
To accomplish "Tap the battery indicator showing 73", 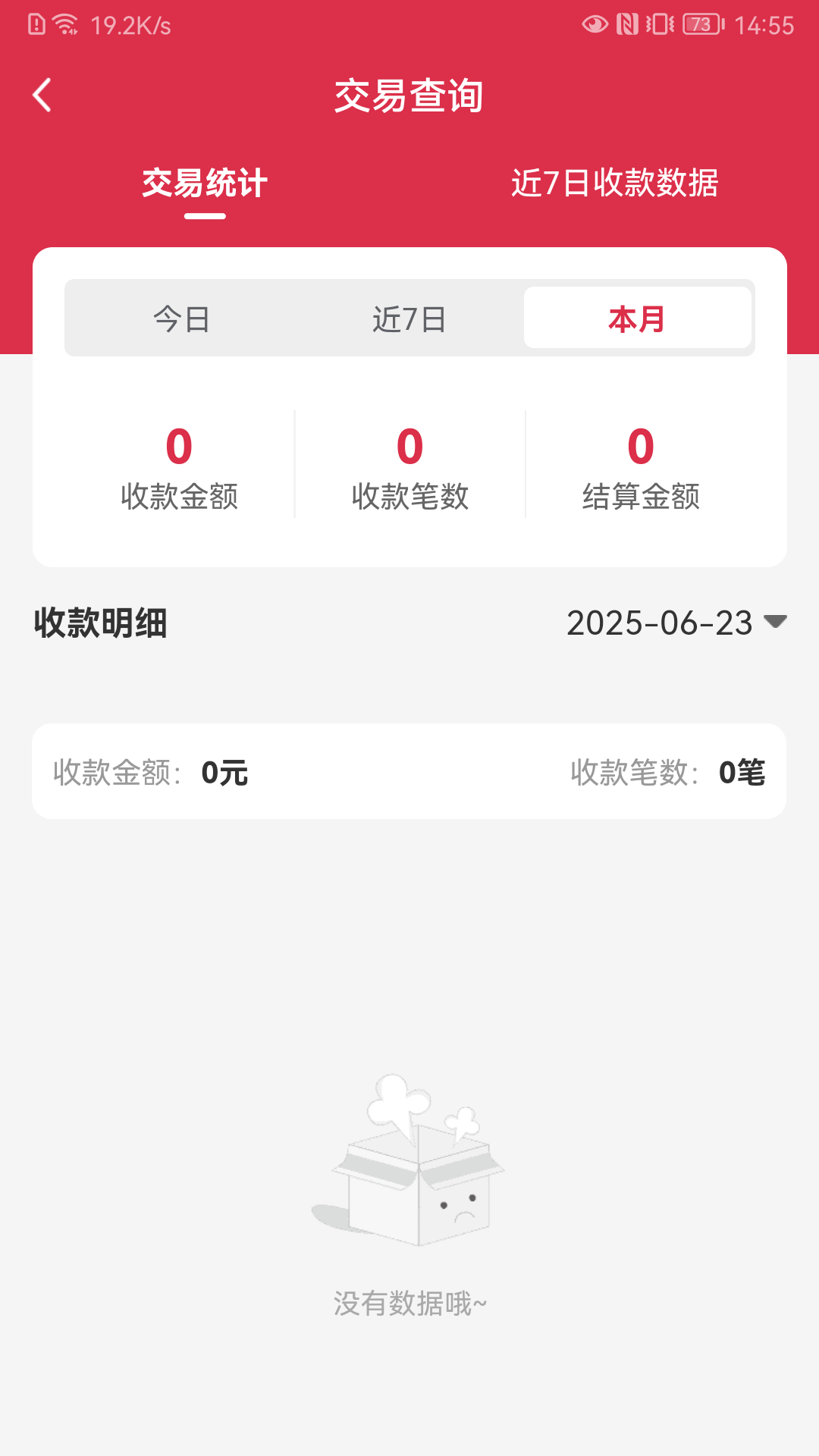I will point(699,24).
